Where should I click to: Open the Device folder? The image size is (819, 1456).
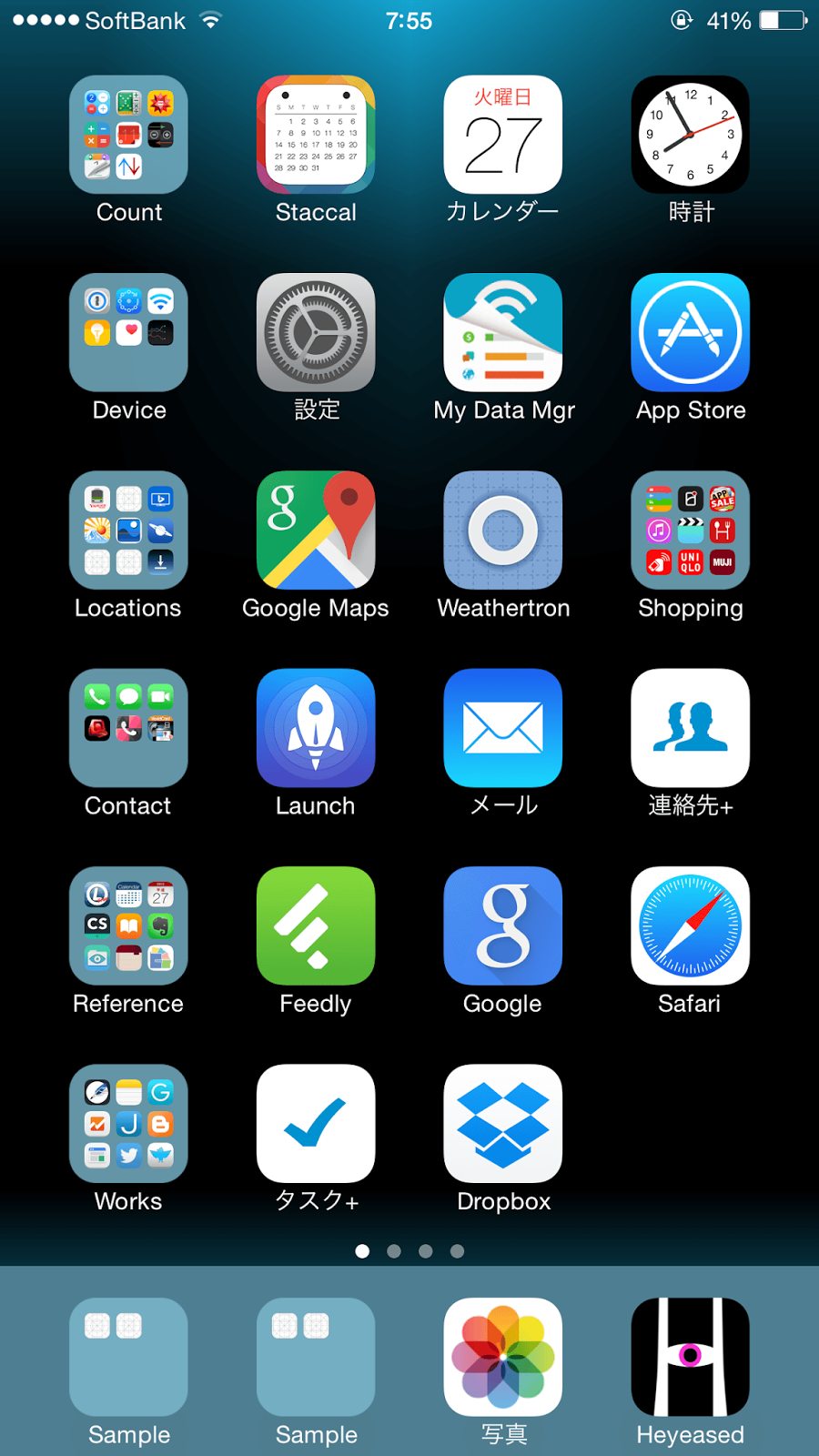click(128, 332)
